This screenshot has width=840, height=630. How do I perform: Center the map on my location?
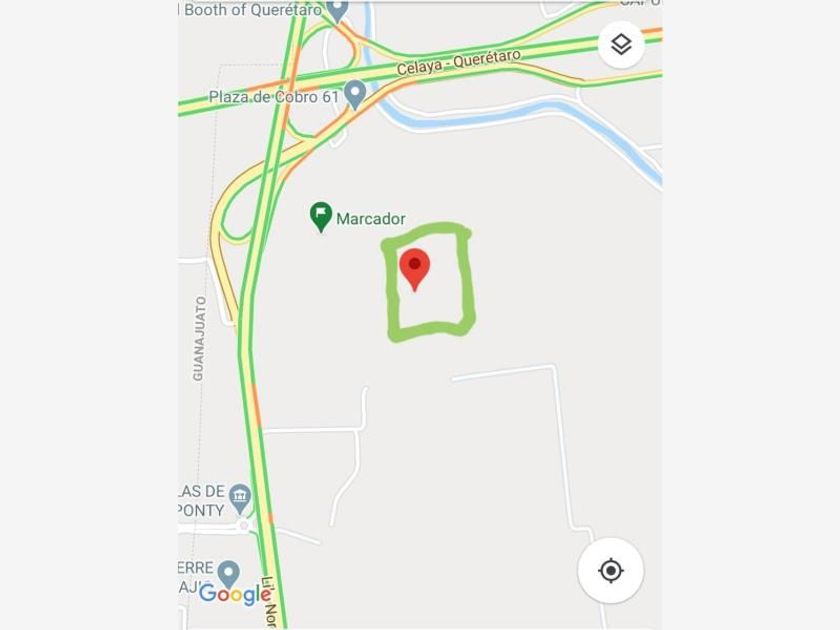tap(610, 570)
